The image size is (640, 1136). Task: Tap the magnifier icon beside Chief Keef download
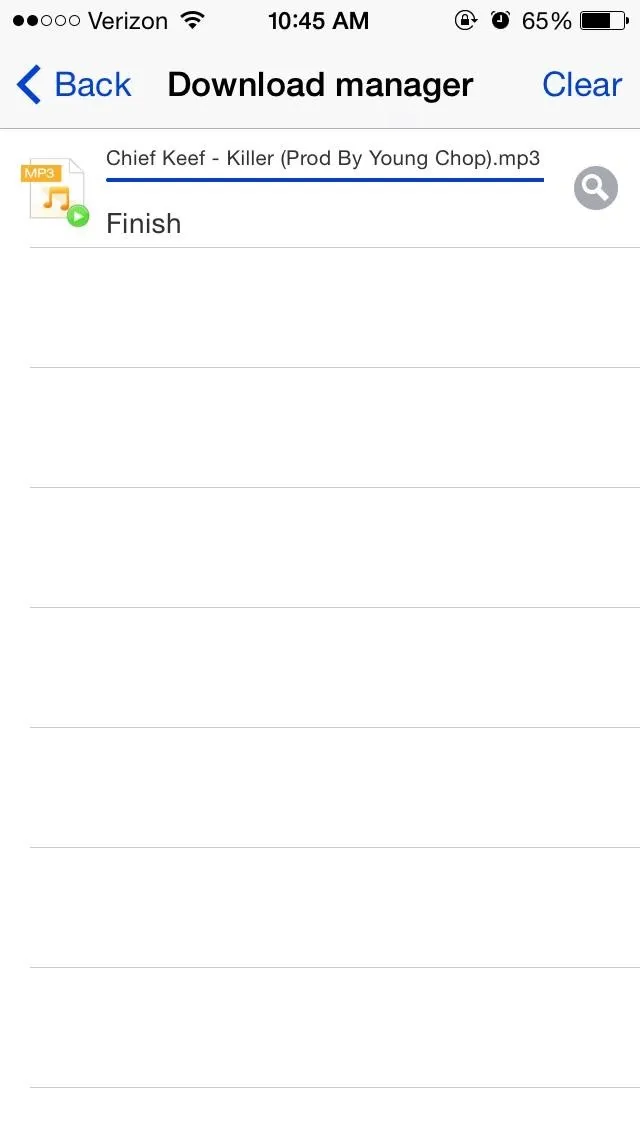click(596, 188)
